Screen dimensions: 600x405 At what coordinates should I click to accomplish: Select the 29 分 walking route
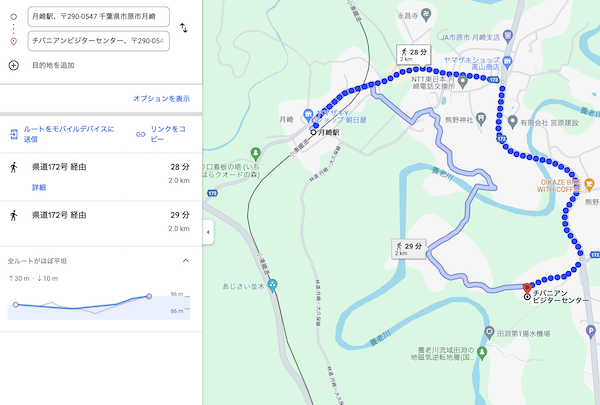click(x=98, y=221)
